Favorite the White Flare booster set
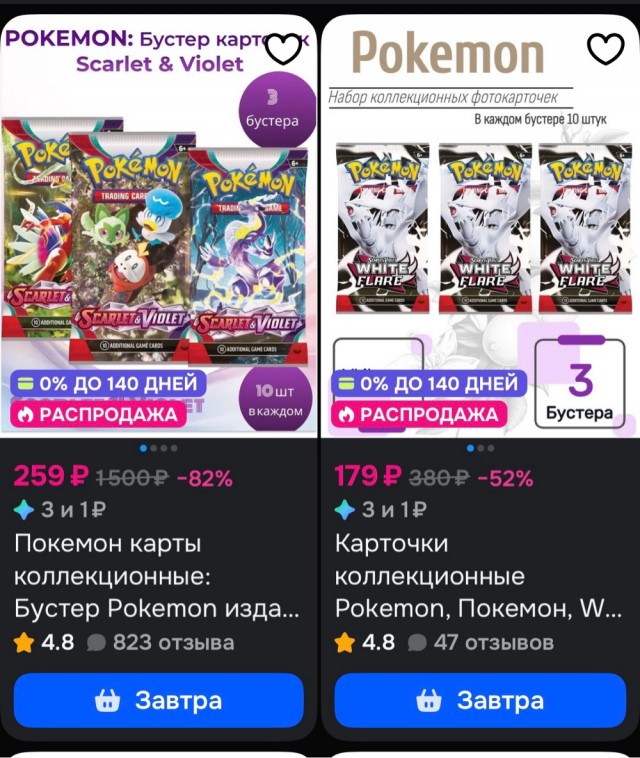This screenshot has width=640, height=758. 605,48
